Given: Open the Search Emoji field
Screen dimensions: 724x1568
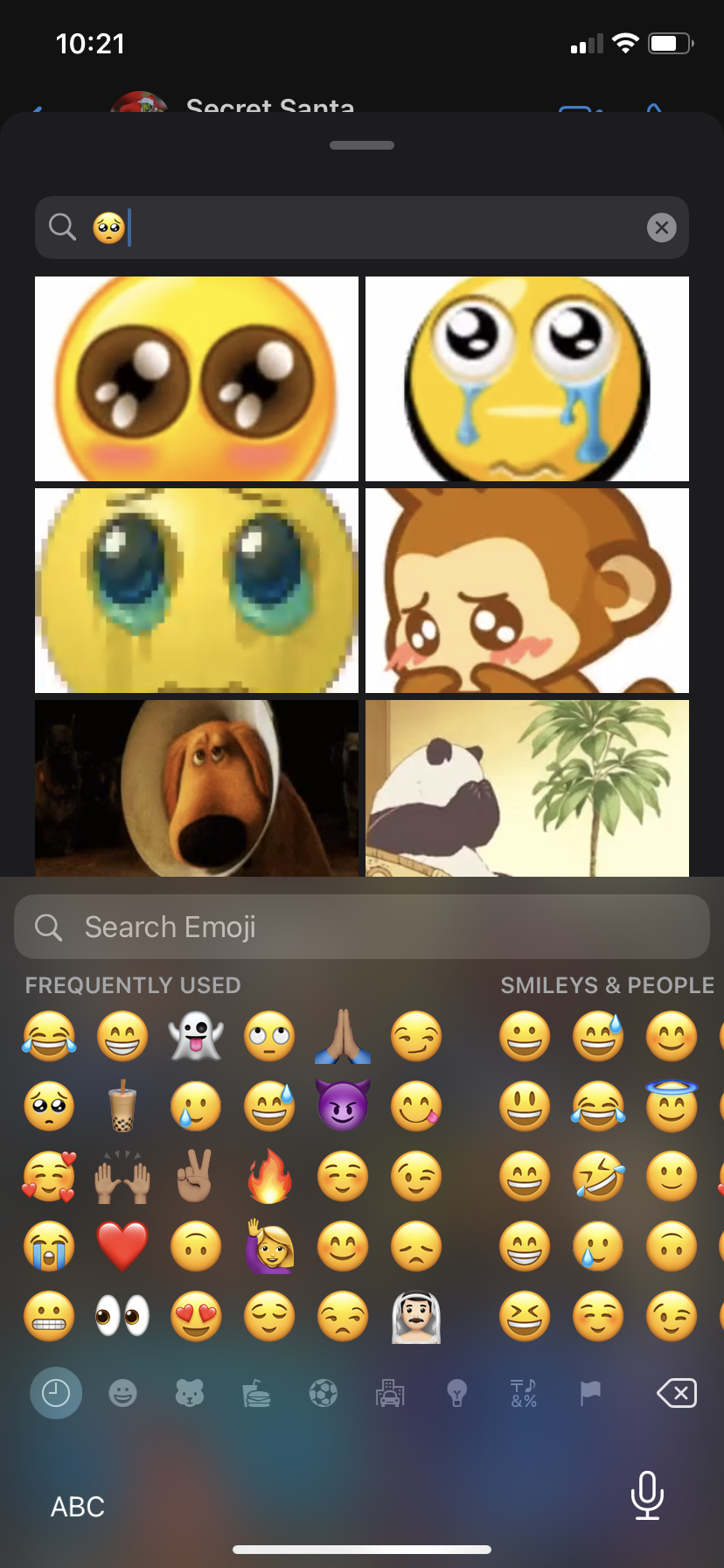Looking at the screenshot, I should [362, 927].
